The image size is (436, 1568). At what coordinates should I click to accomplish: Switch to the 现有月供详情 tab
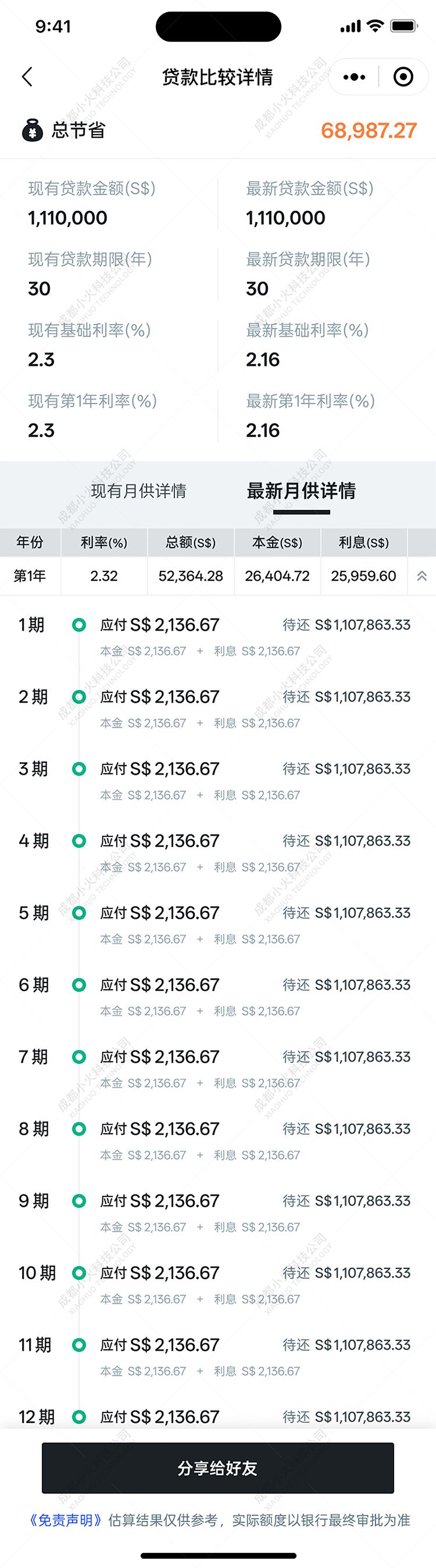point(138,491)
